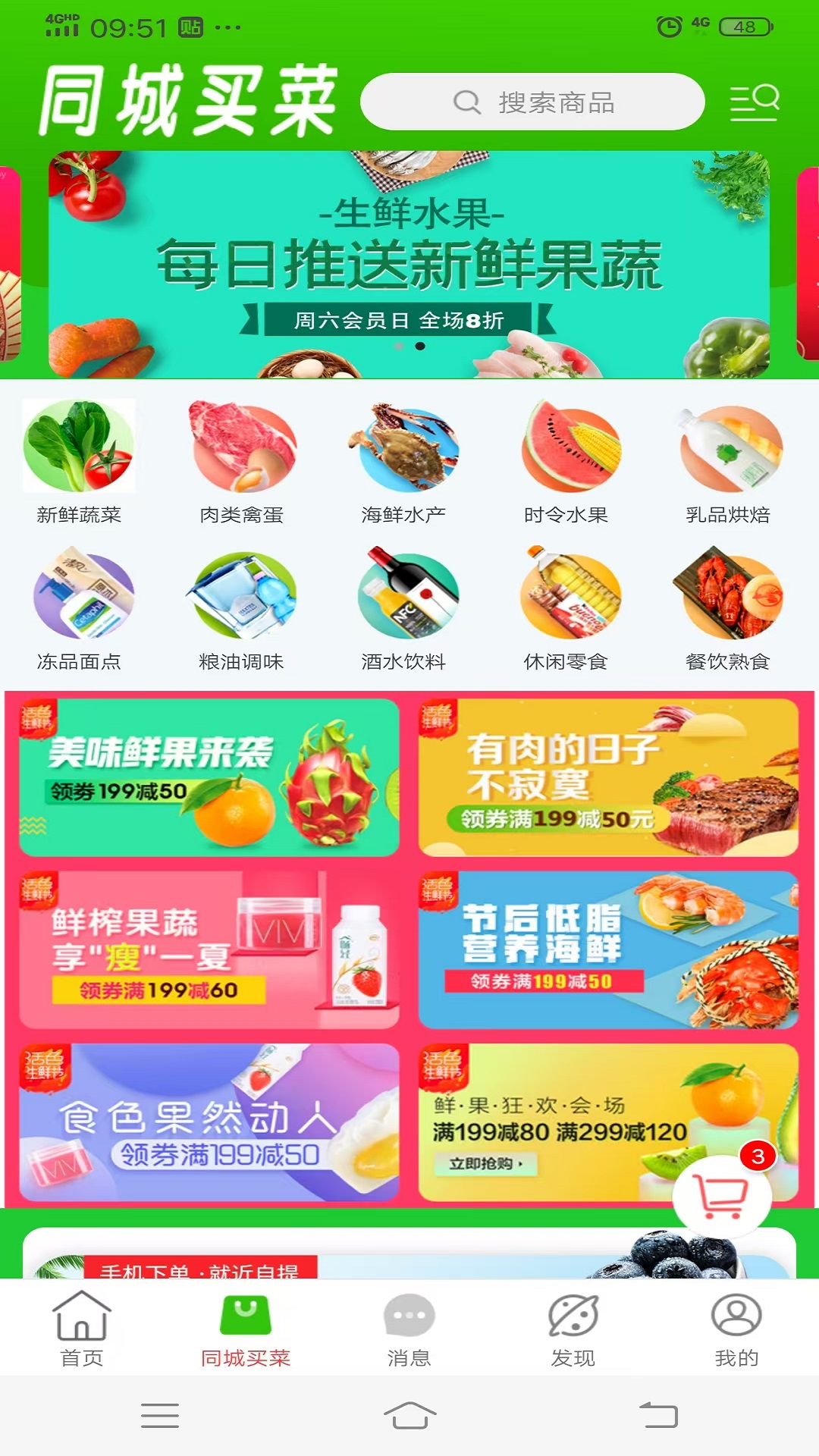Tap the 搜索商品 search box
The width and height of the screenshot is (819, 1456).
click(x=532, y=102)
